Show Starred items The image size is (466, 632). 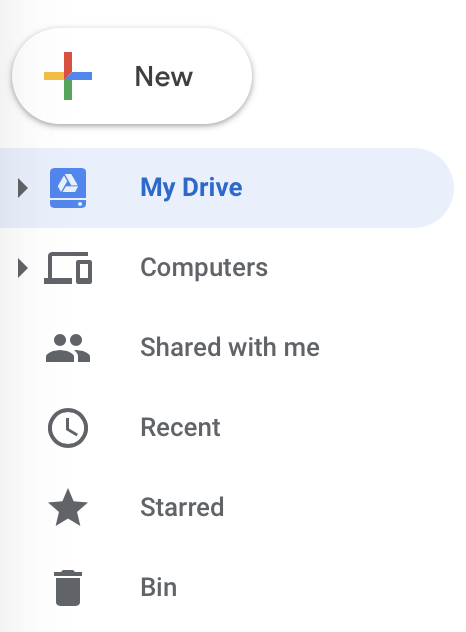click(x=227, y=507)
